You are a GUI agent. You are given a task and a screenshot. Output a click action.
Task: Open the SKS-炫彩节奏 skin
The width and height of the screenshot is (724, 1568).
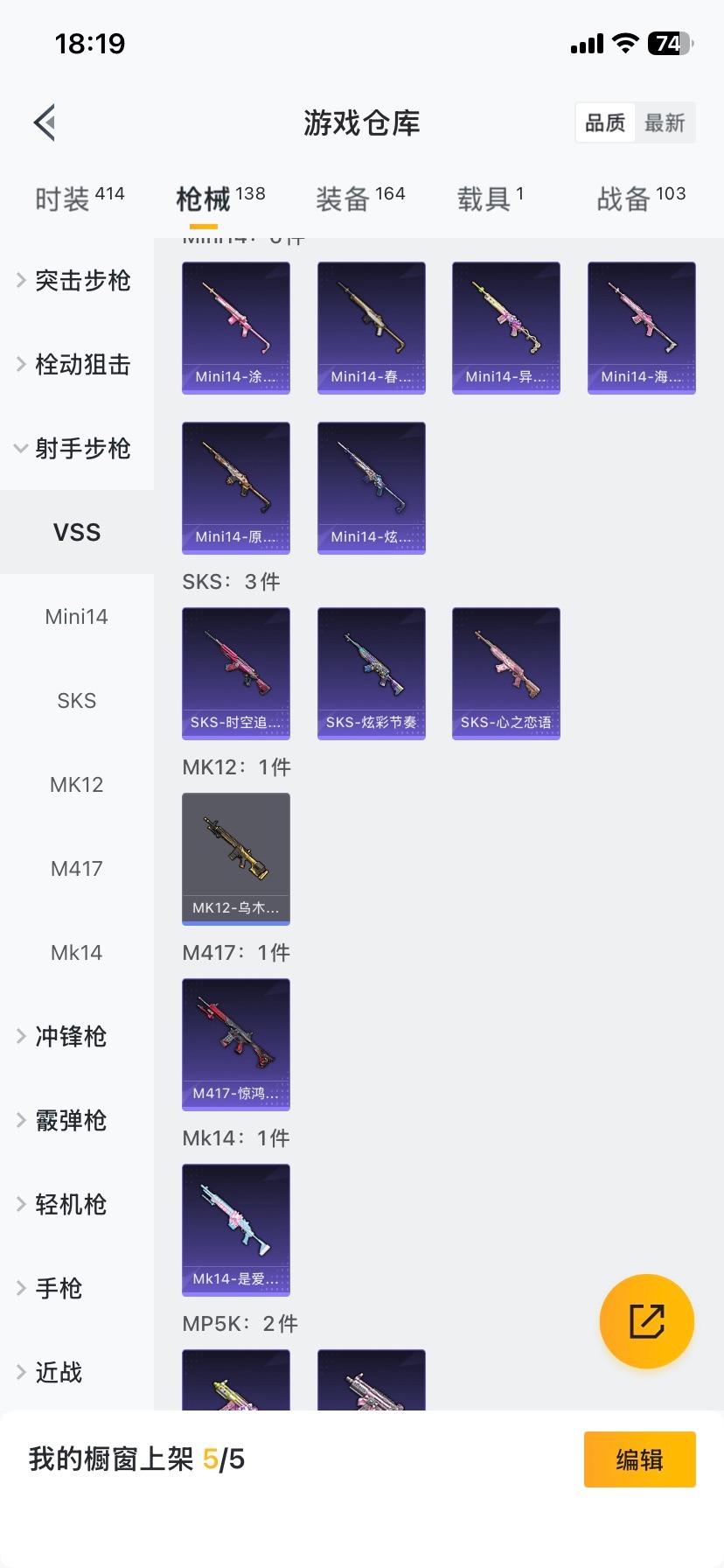pyautogui.click(x=372, y=674)
